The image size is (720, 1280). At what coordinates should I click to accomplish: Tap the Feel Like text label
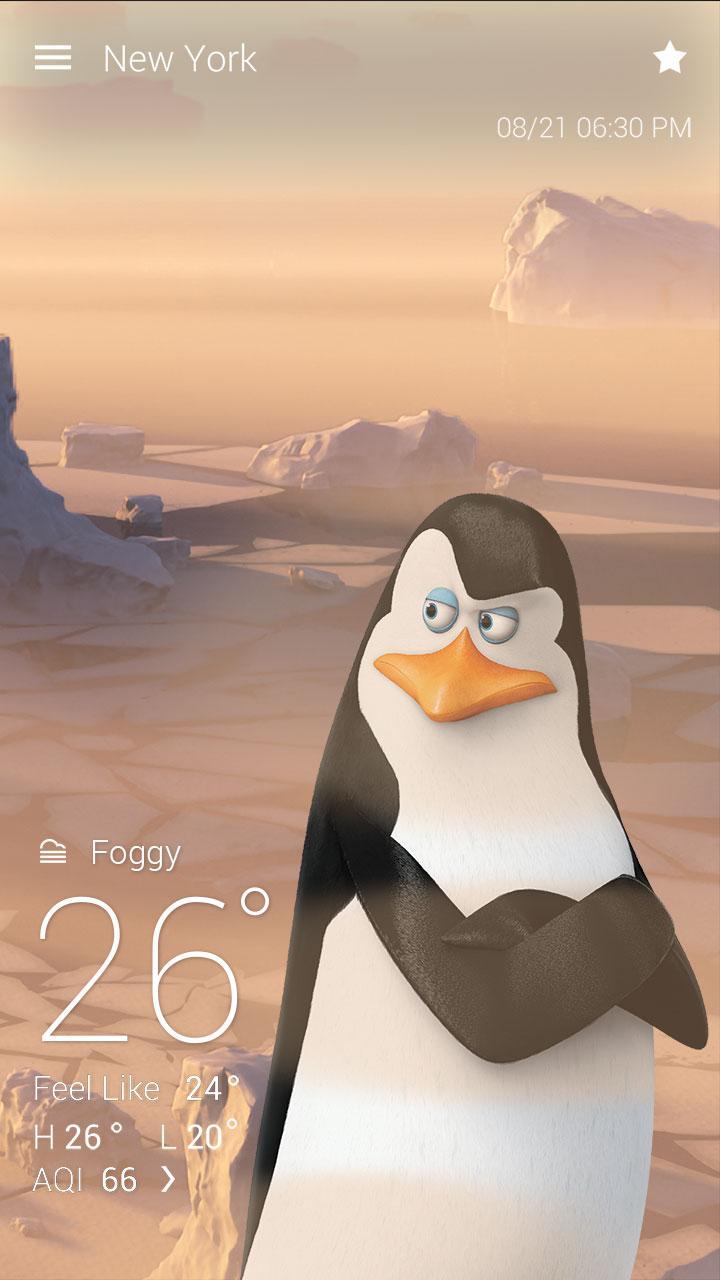pyautogui.click(x=95, y=1088)
